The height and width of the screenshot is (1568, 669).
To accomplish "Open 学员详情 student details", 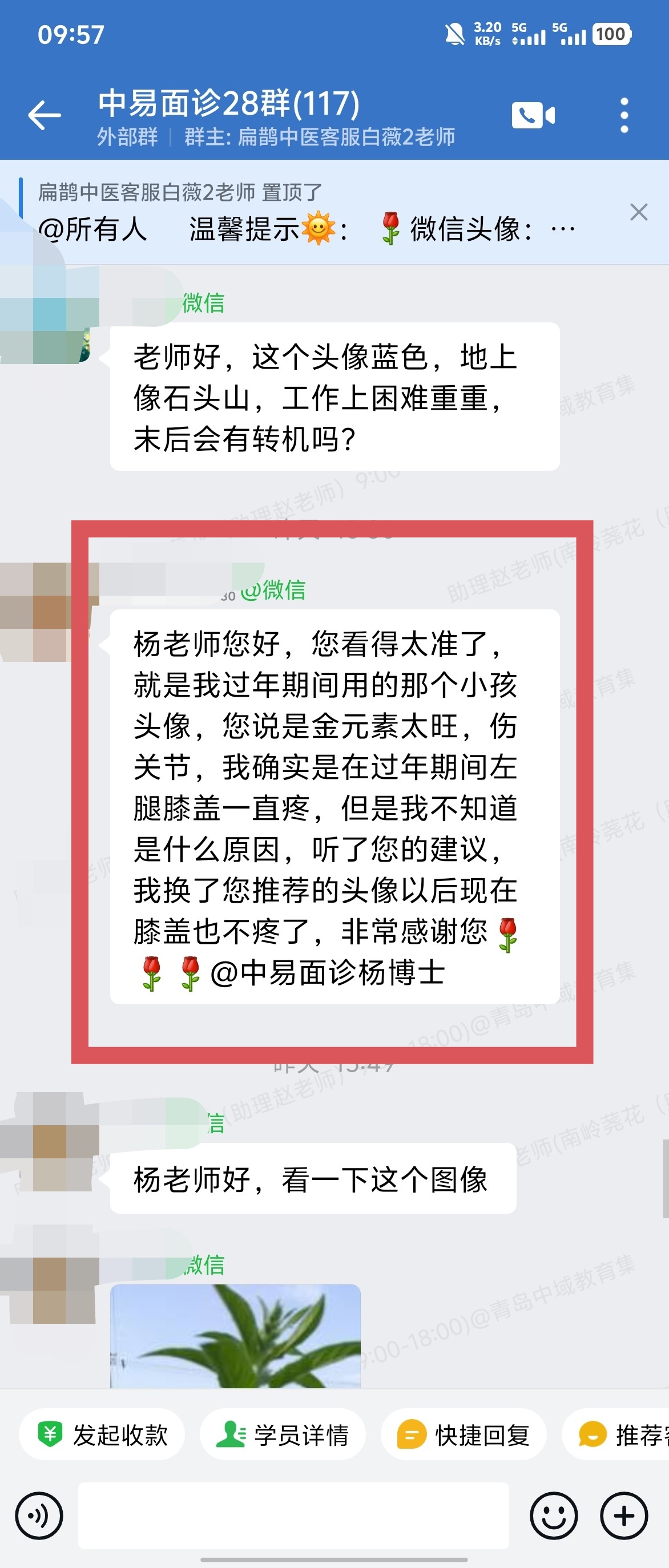I will [x=284, y=1433].
